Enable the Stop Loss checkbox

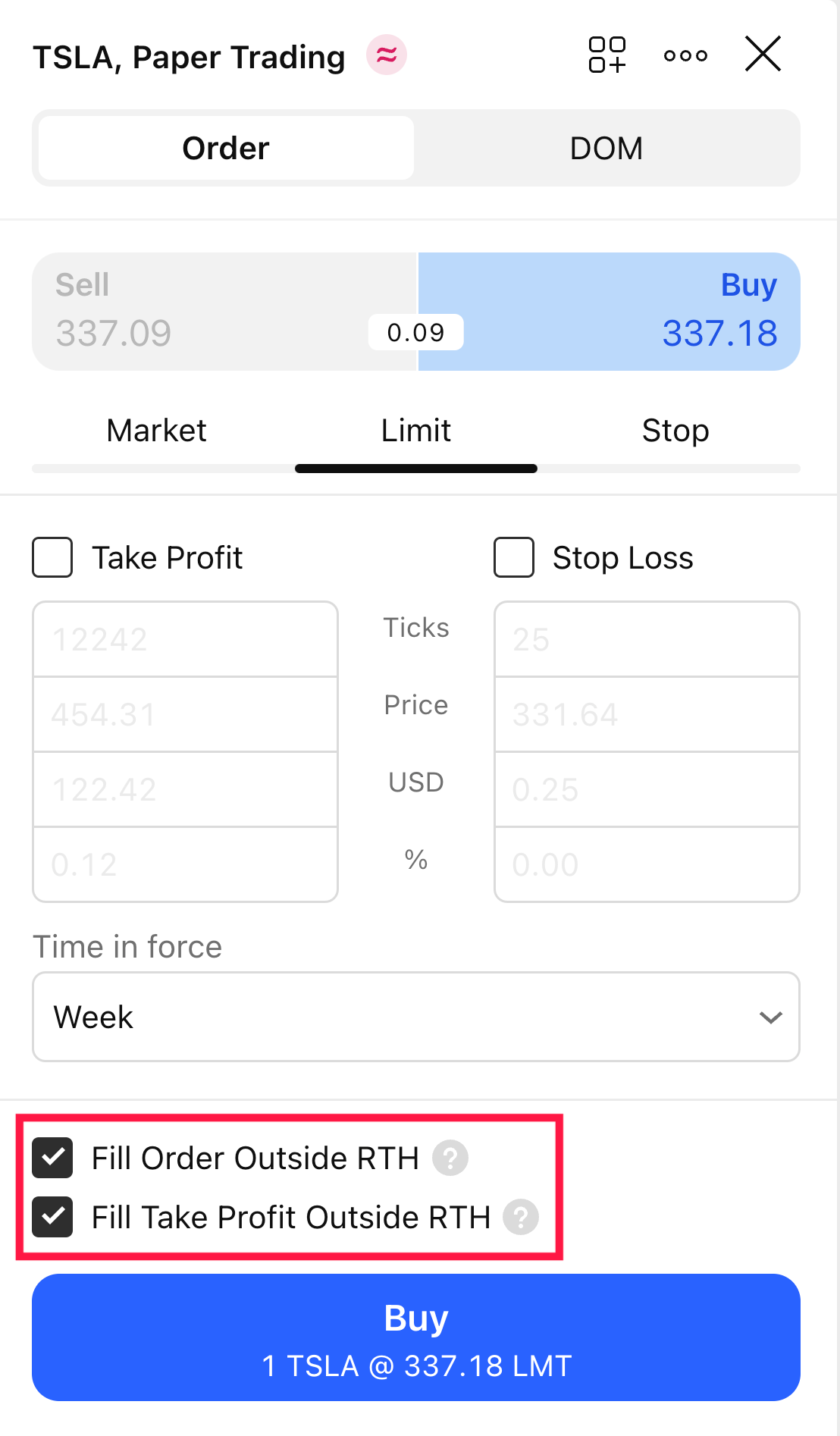coord(514,557)
